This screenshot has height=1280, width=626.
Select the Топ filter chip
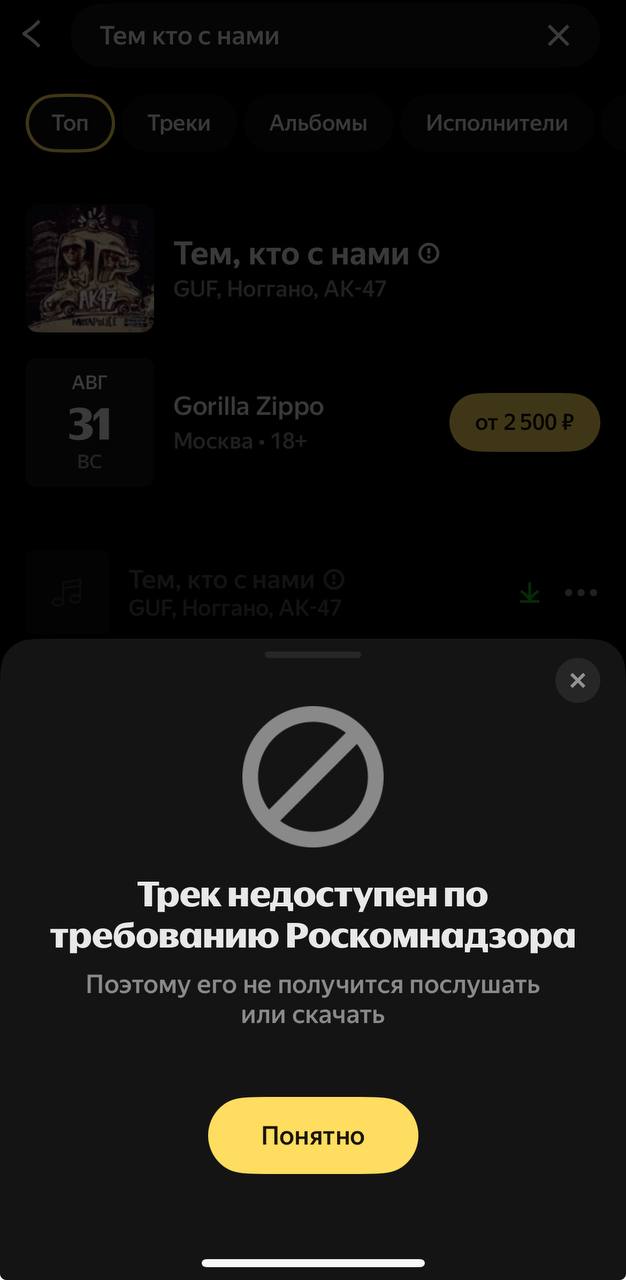pos(70,123)
